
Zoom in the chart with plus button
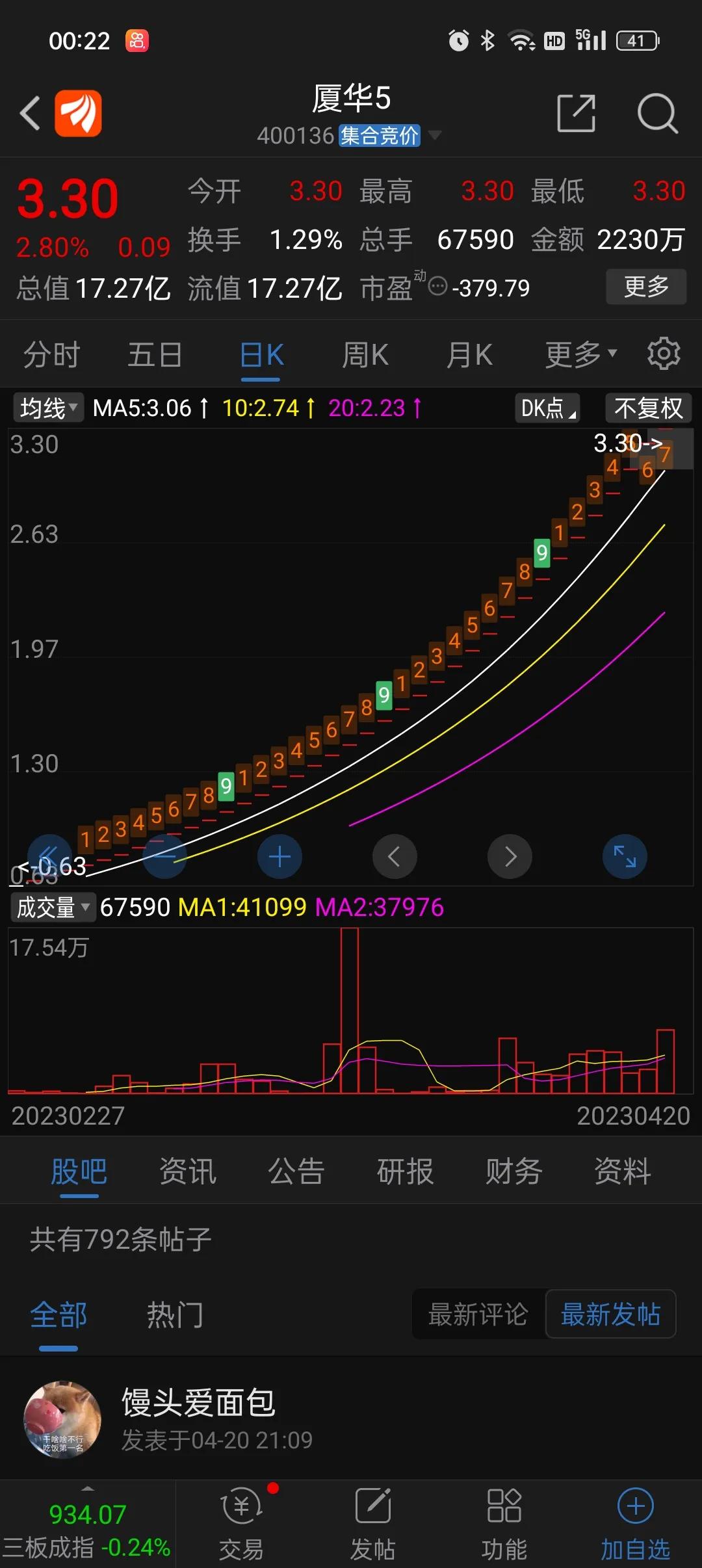[279, 857]
